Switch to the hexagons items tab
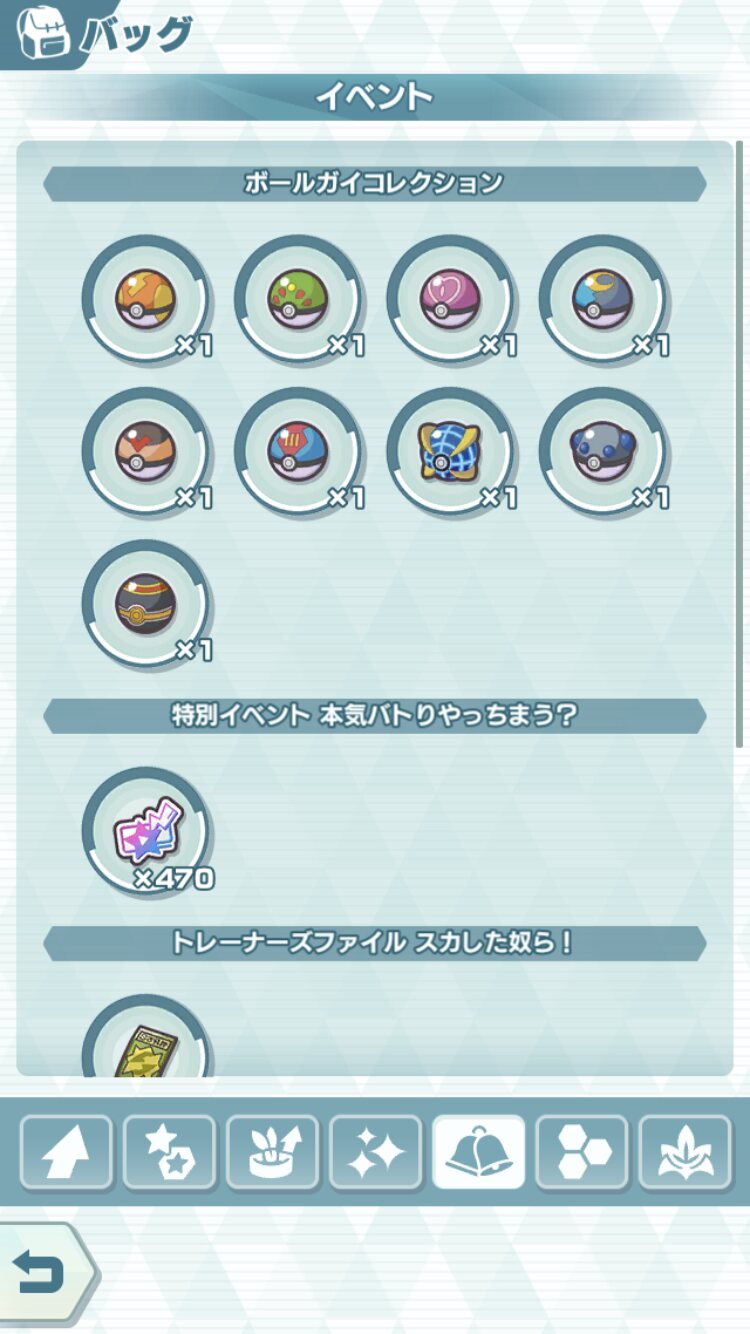Image resolution: width=750 pixels, height=1334 pixels. (581, 1152)
